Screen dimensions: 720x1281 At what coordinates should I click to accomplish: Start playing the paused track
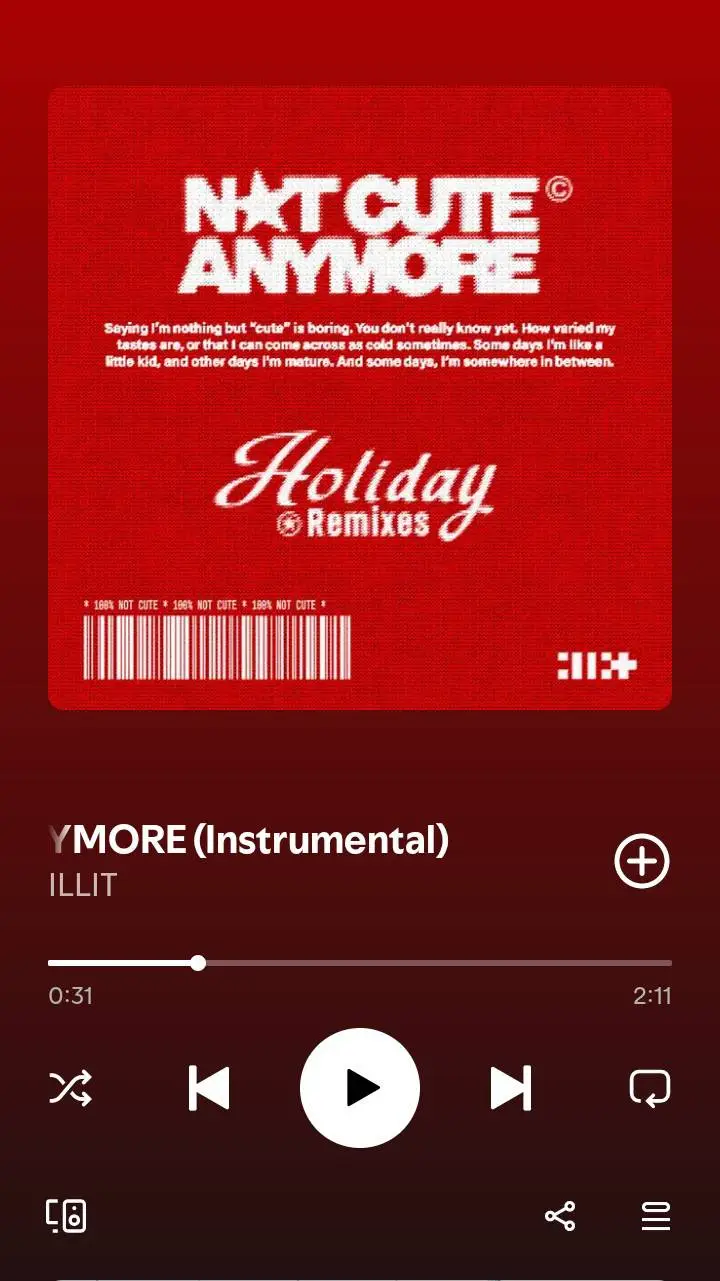(x=360, y=1088)
